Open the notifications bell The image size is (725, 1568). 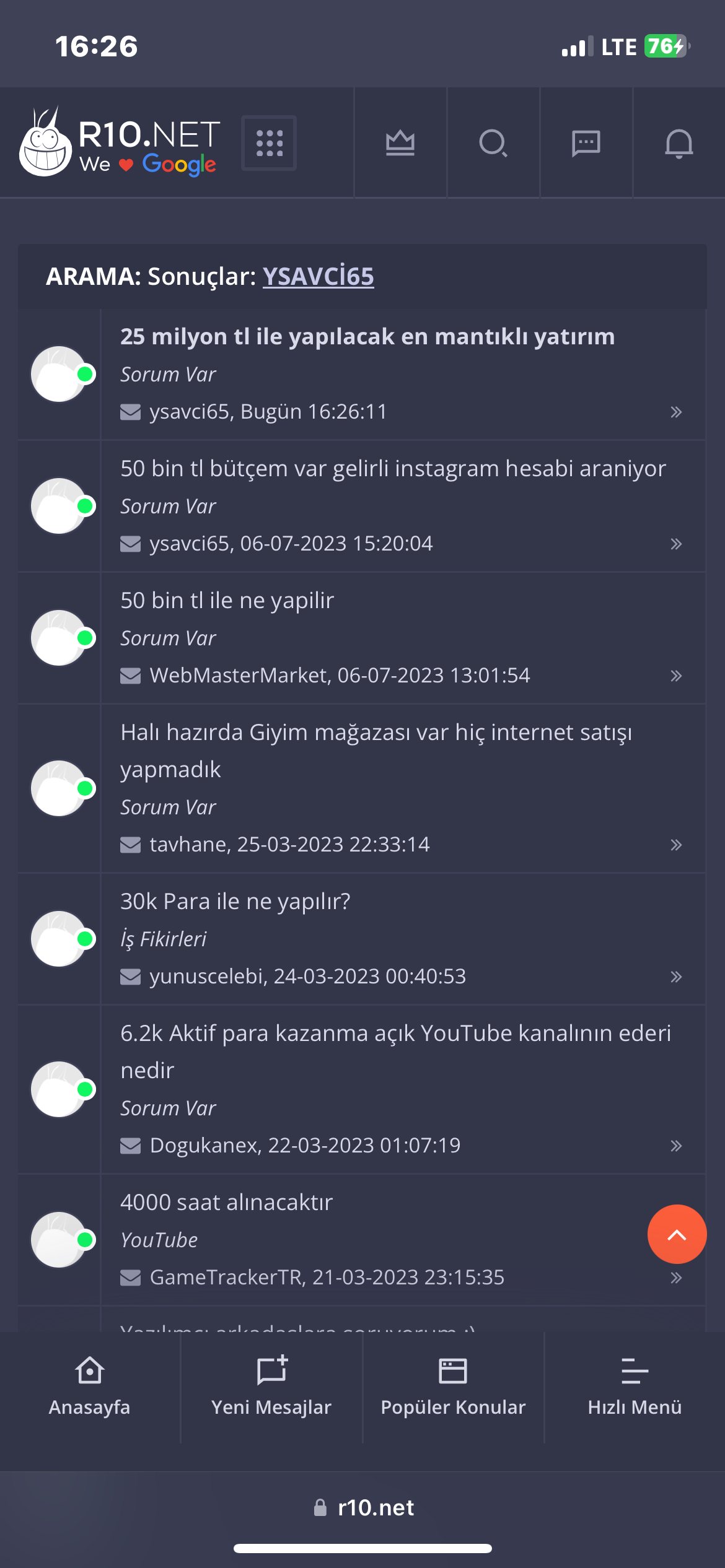679,144
